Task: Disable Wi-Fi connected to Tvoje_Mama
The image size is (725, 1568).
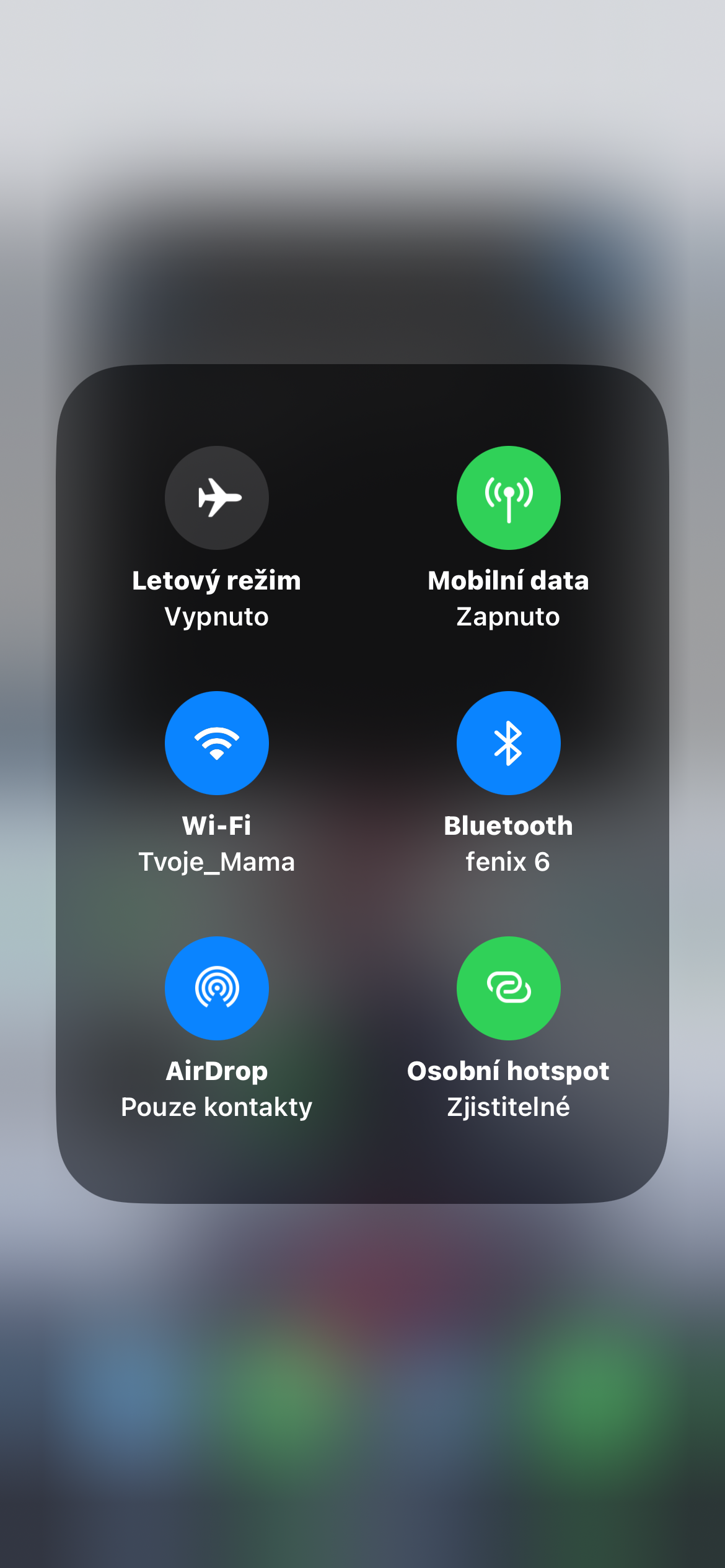Action: (x=216, y=743)
